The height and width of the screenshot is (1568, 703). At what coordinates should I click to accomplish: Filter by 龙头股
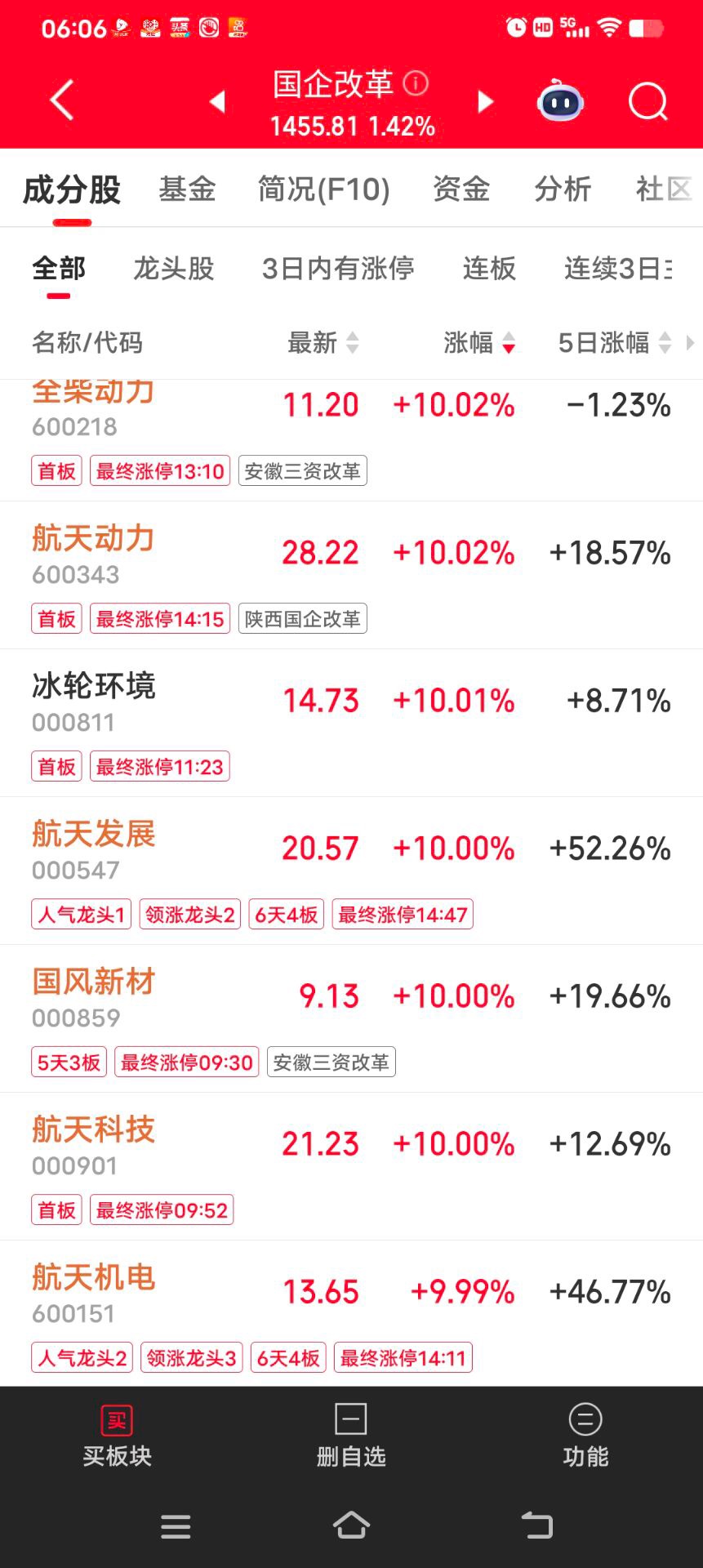(x=174, y=269)
